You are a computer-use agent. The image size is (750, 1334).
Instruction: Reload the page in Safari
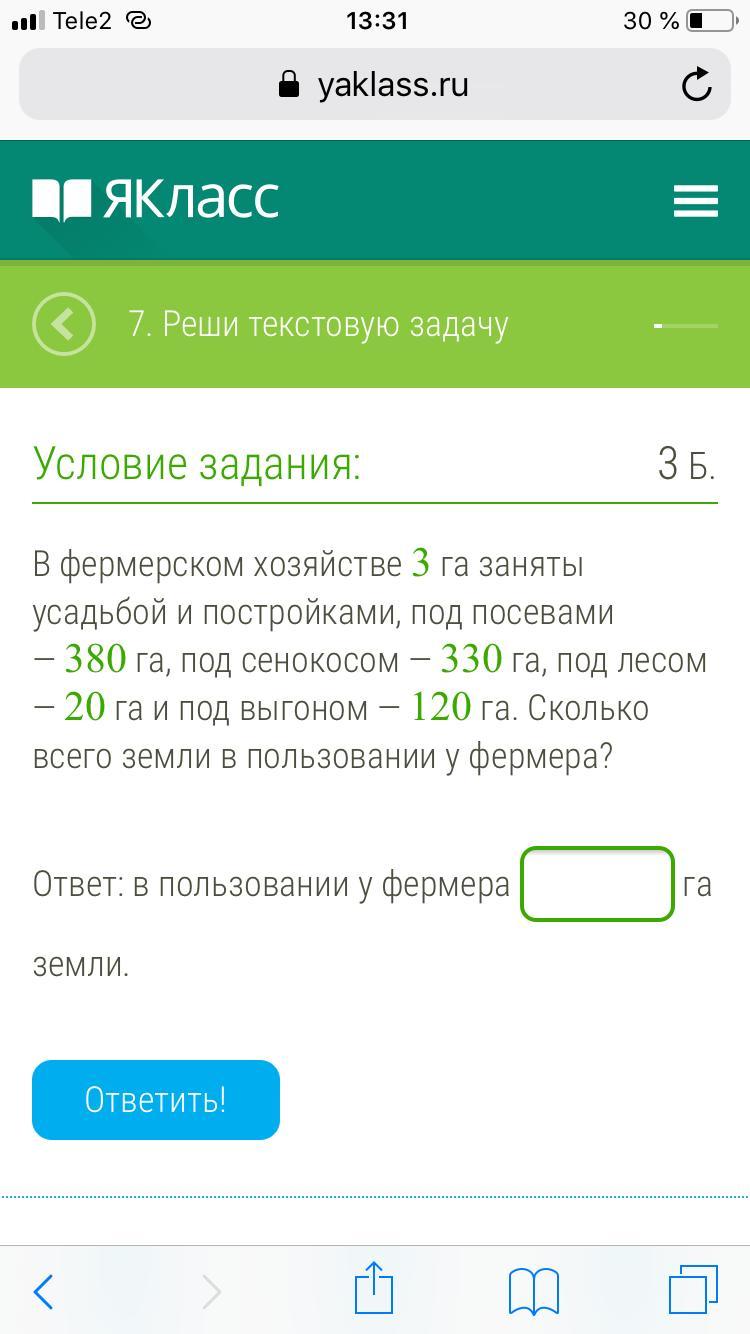click(696, 85)
